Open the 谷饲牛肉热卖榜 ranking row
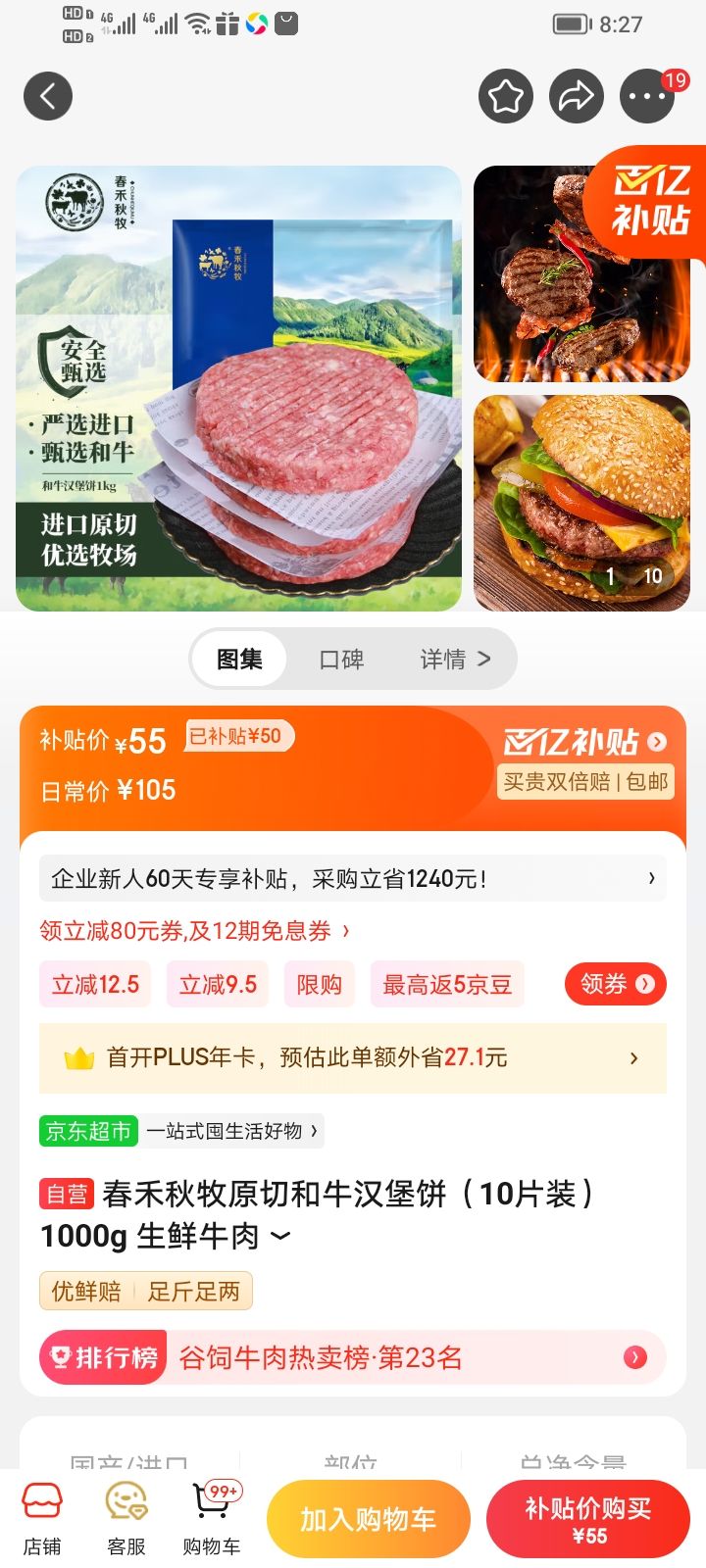The image size is (706, 1568). (353, 1357)
